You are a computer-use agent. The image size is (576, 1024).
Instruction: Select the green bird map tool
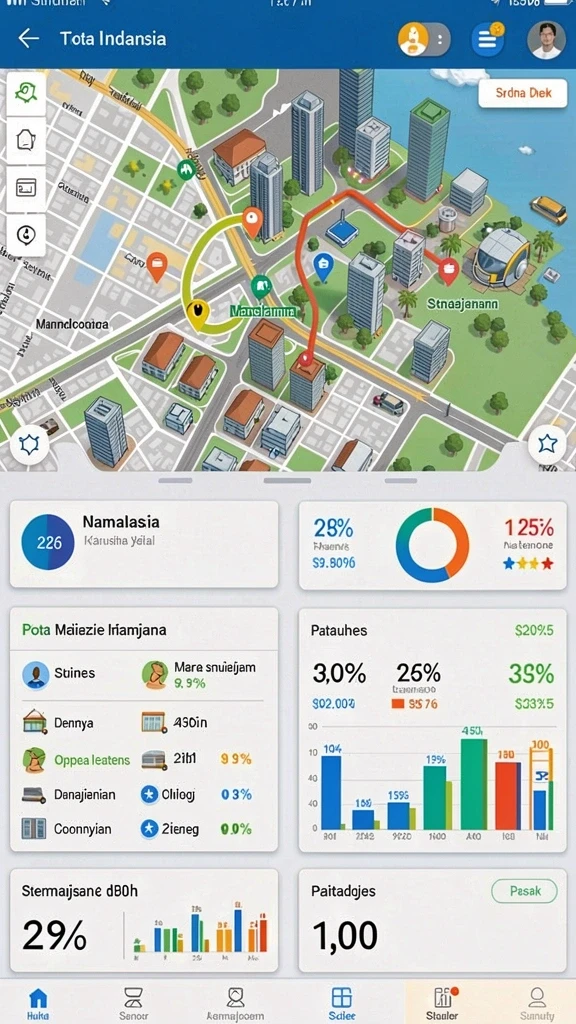(x=26, y=93)
